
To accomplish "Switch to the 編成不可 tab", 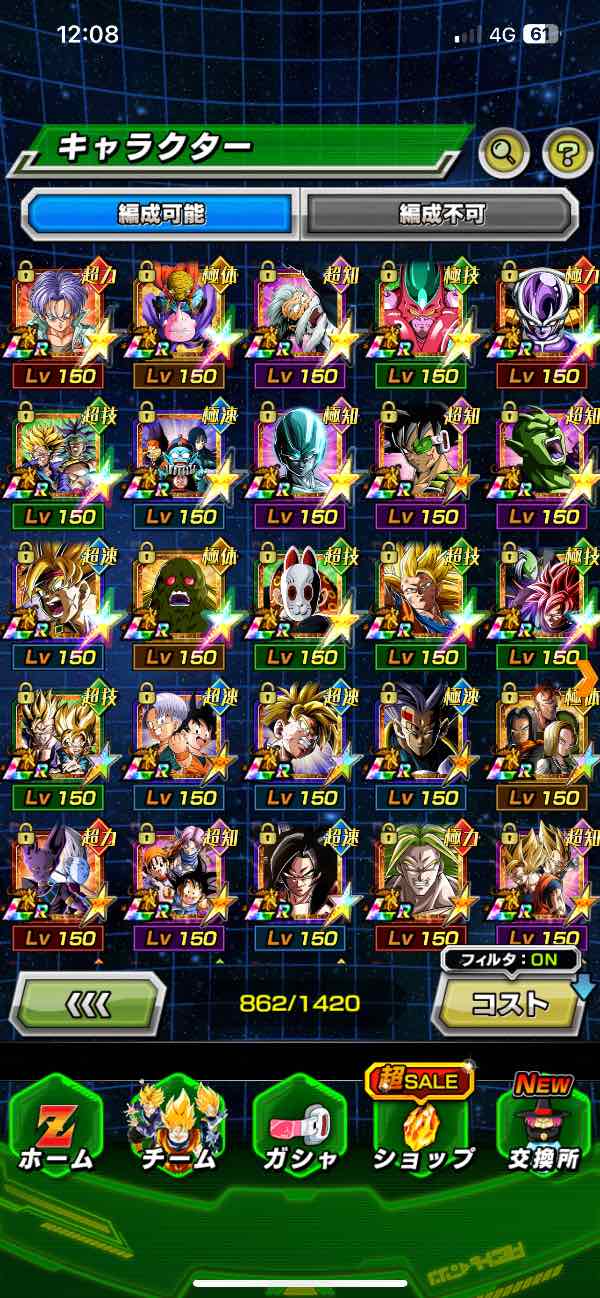I will point(441,213).
